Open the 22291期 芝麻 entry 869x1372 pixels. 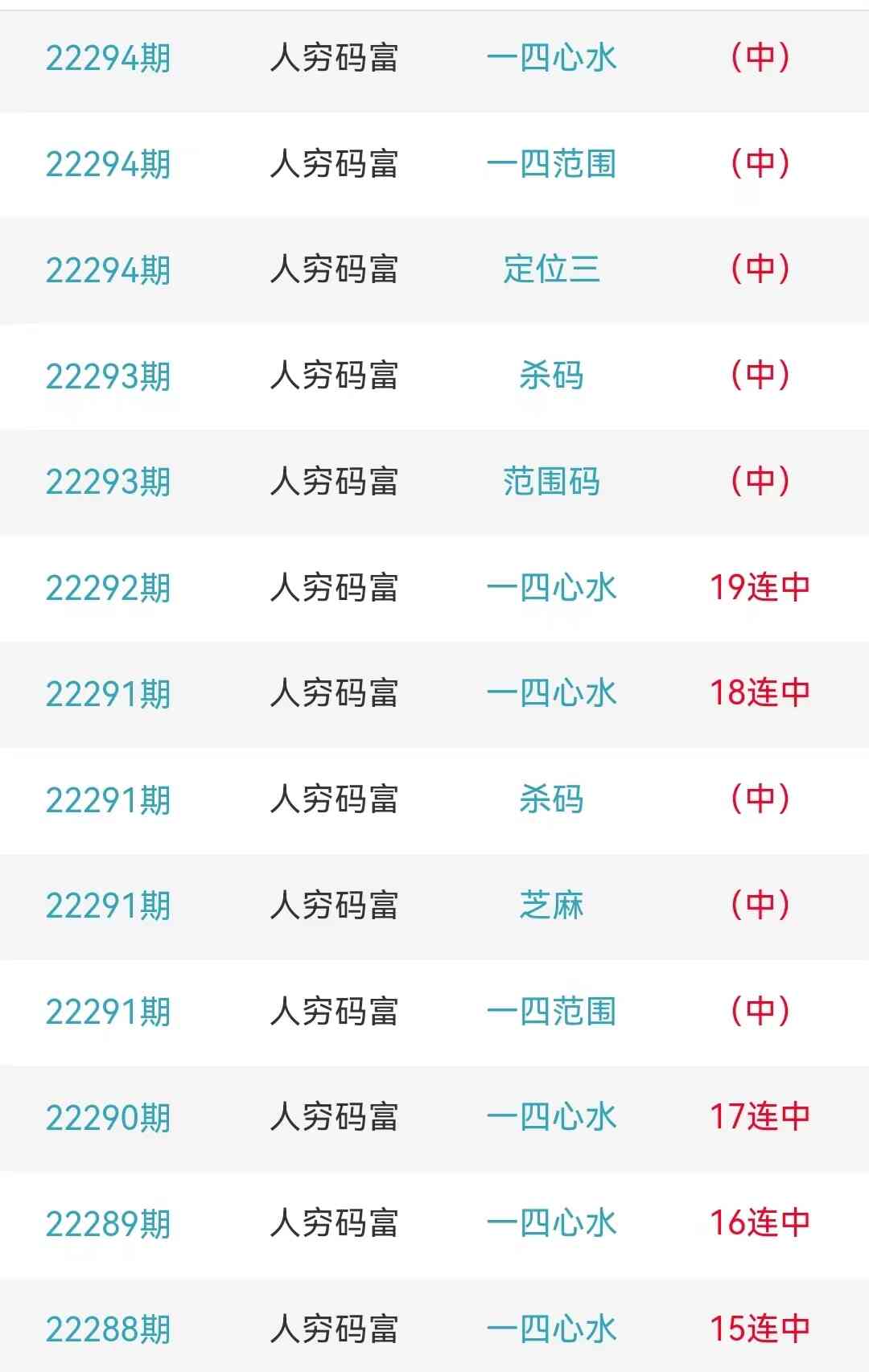coord(551,906)
